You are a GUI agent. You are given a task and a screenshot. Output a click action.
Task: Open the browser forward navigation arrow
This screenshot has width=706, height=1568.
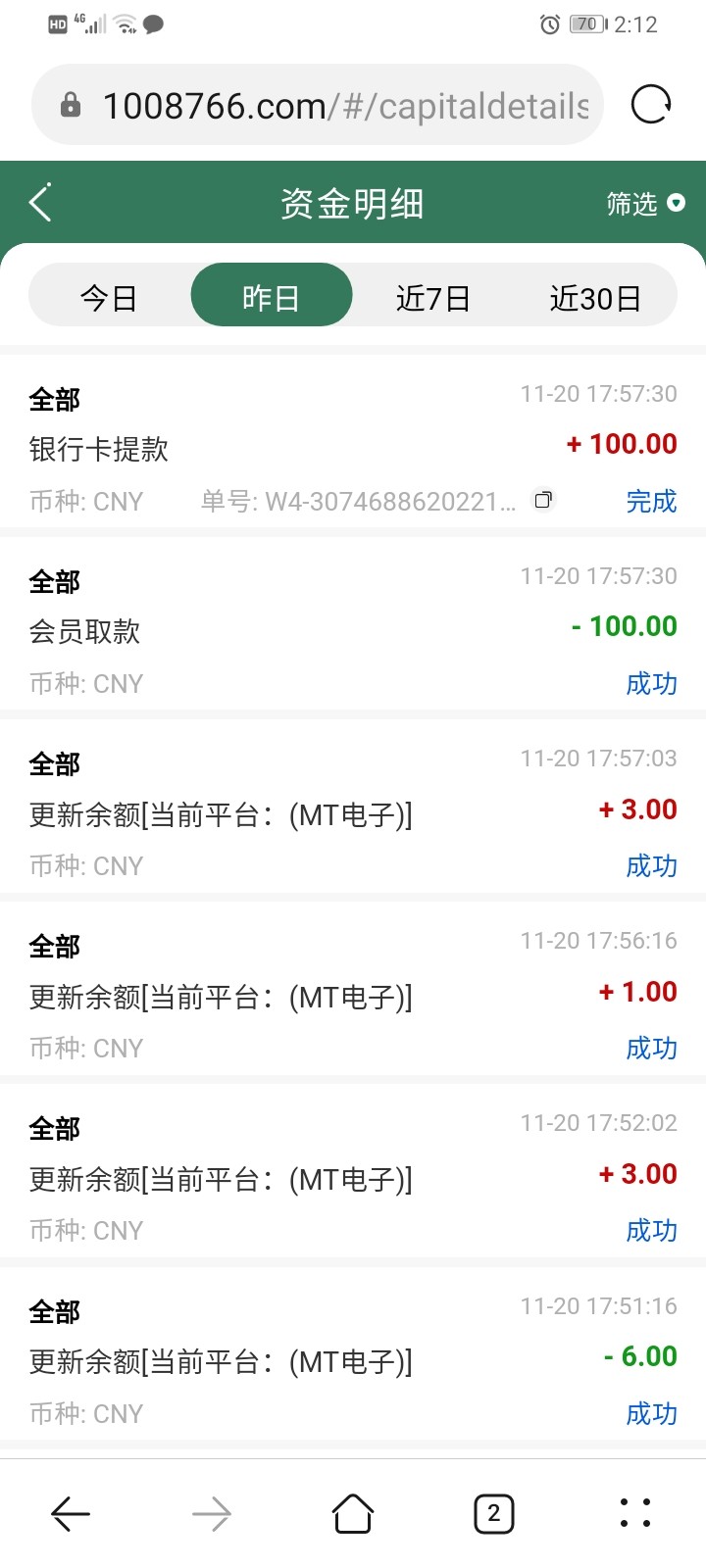coord(212,1512)
